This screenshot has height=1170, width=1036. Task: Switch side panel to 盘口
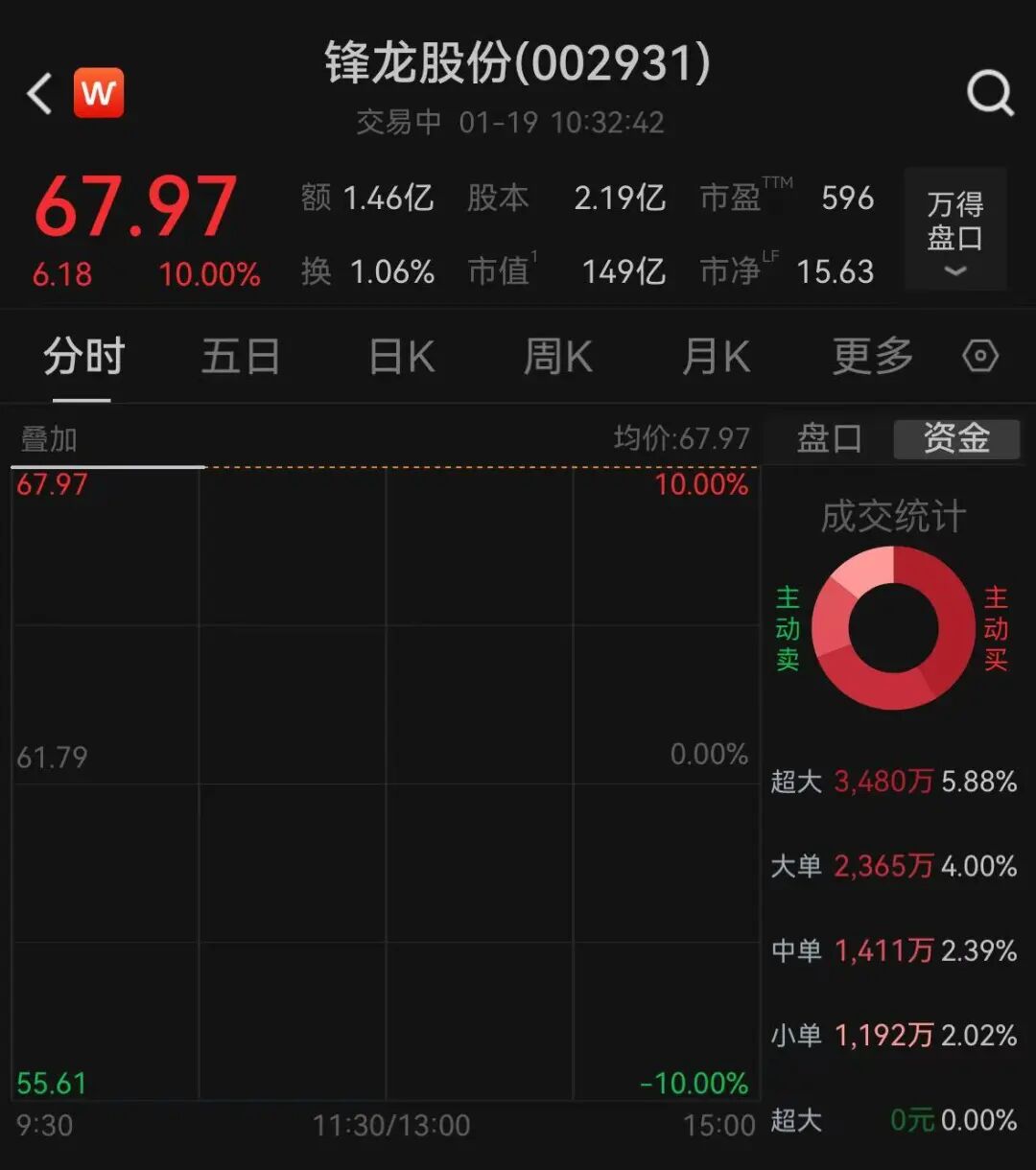tap(829, 439)
